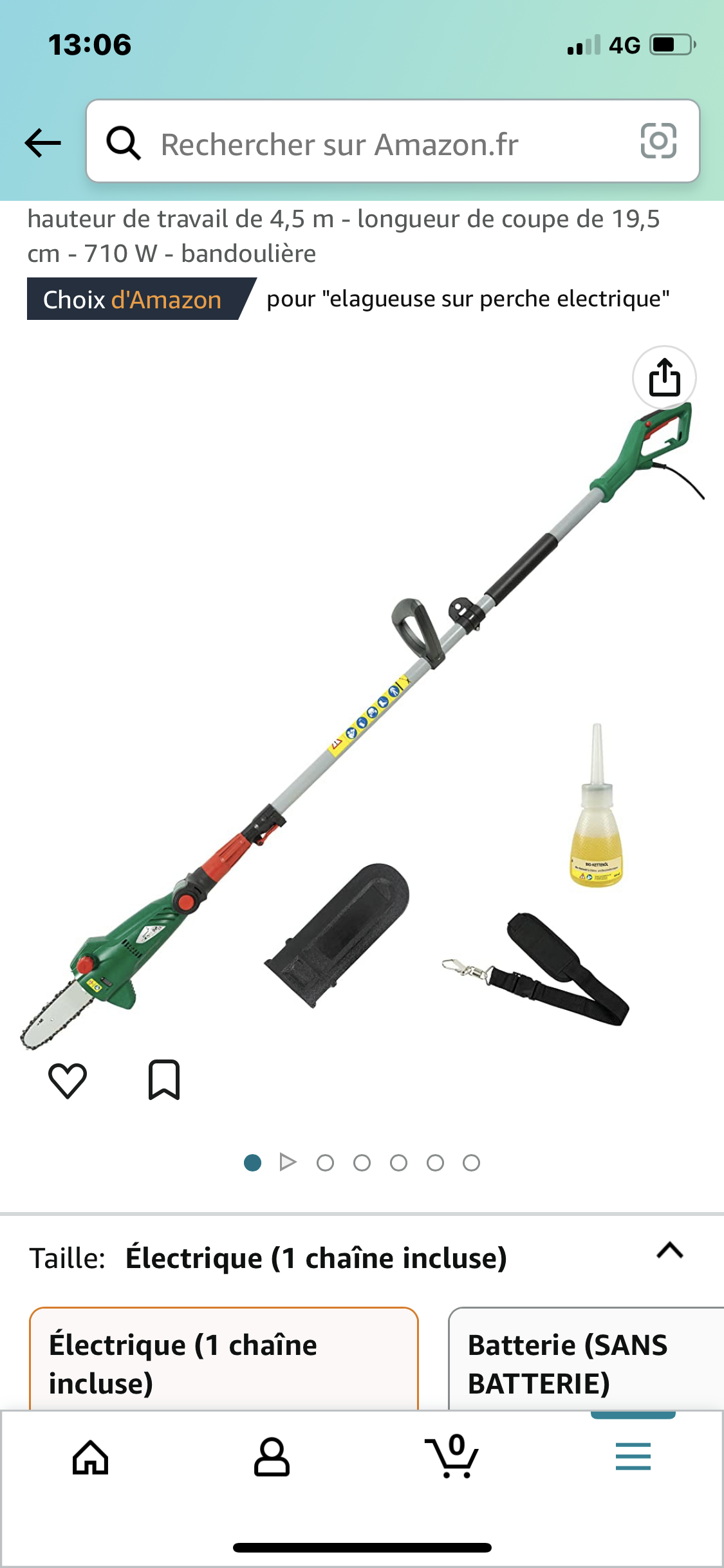The width and height of the screenshot is (724, 1568).
Task: Bookmark this product
Action: click(x=164, y=1080)
